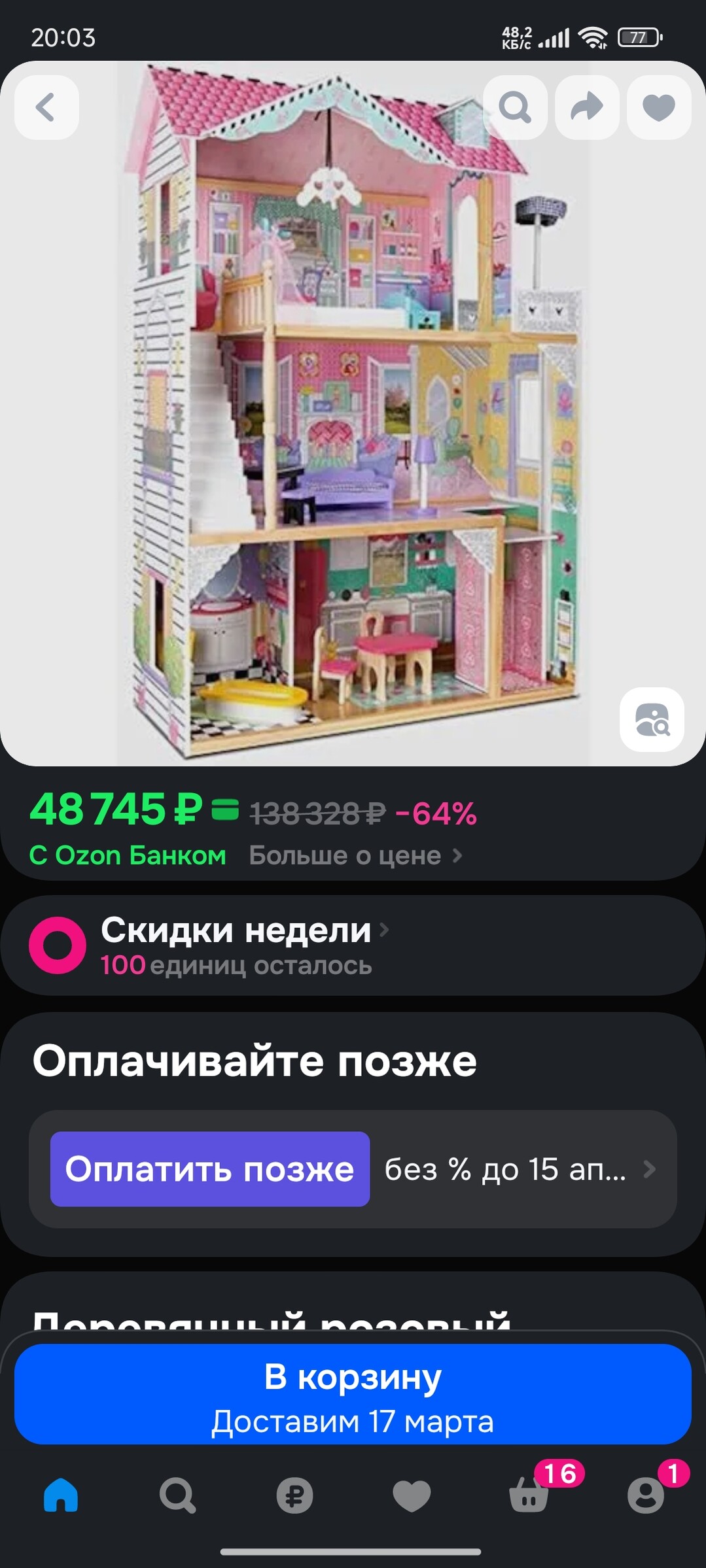Switch to the home tab
The height and width of the screenshot is (1568, 706).
61,1495
